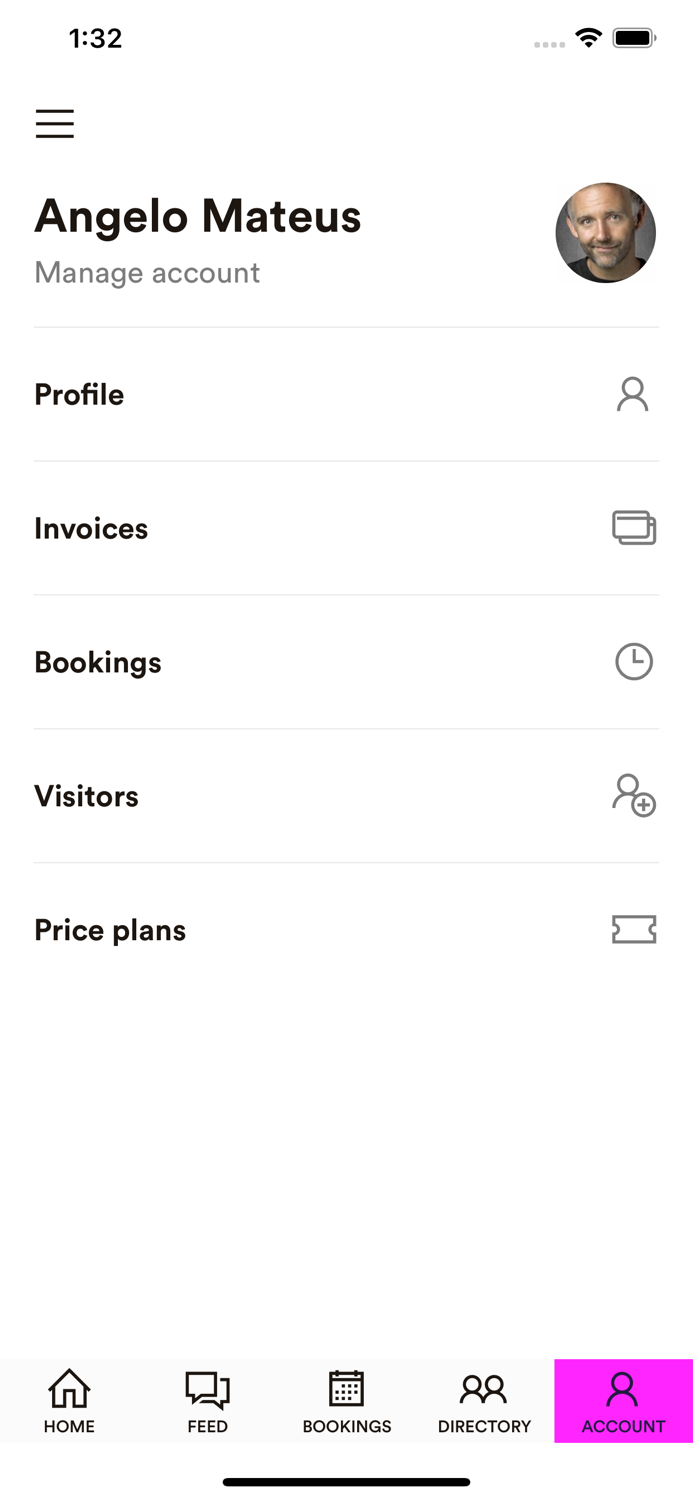This screenshot has height=1500, width=693.
Task: Switch to the Home tab
Action: click(69, 1401)
